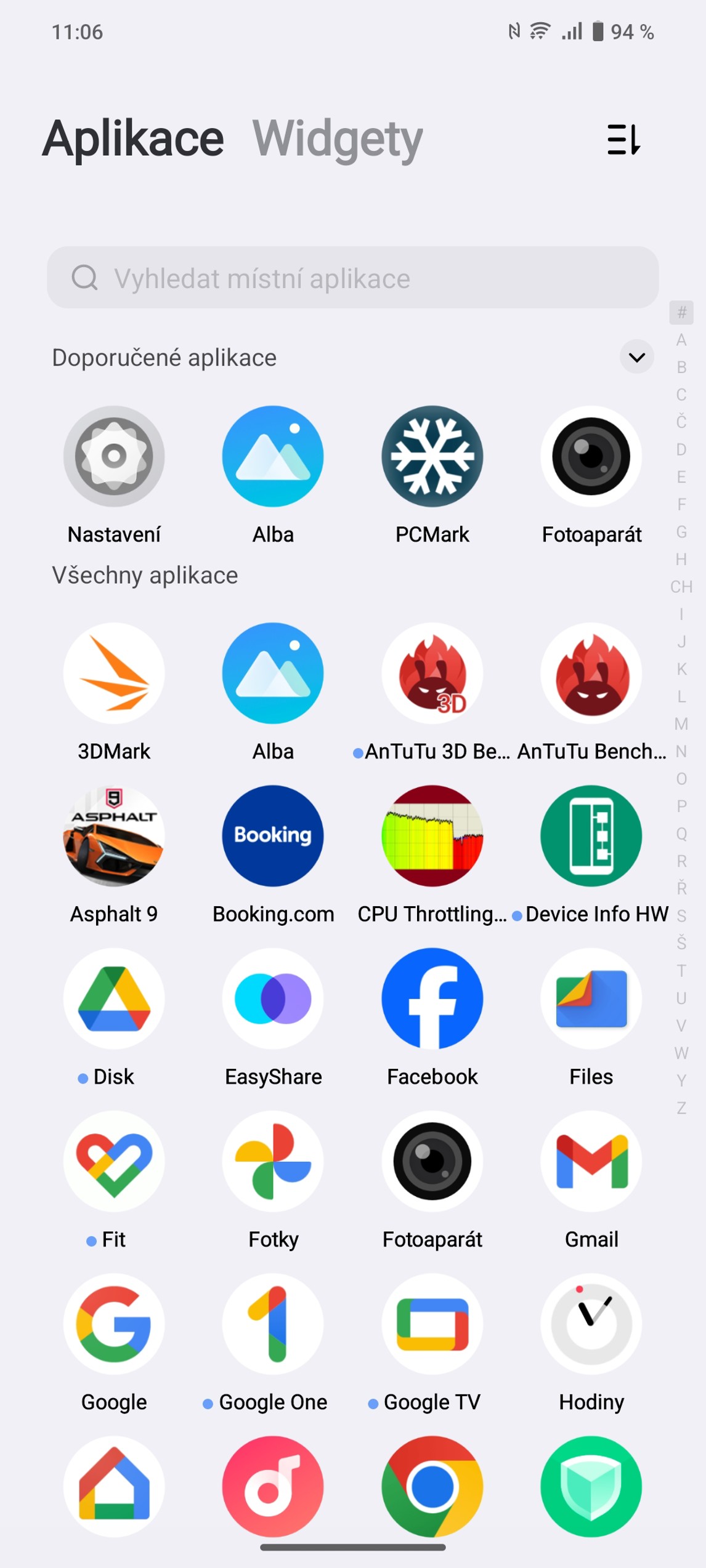Open the Facebook app
The width and height of the screenshot is (706, 1568).
pos(432,998)
